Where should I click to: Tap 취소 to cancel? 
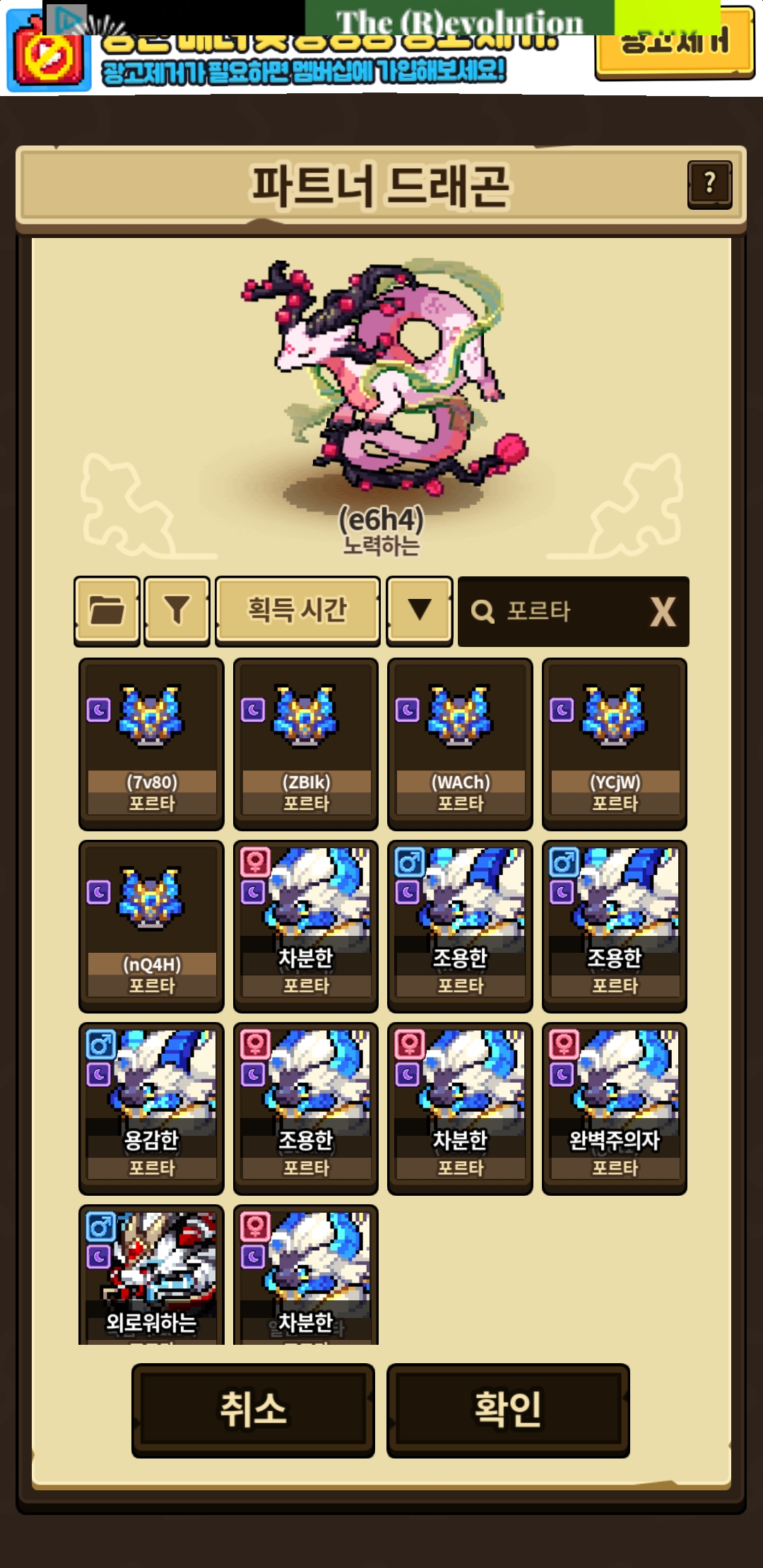pyautogui.click(x=253, y=1410)
